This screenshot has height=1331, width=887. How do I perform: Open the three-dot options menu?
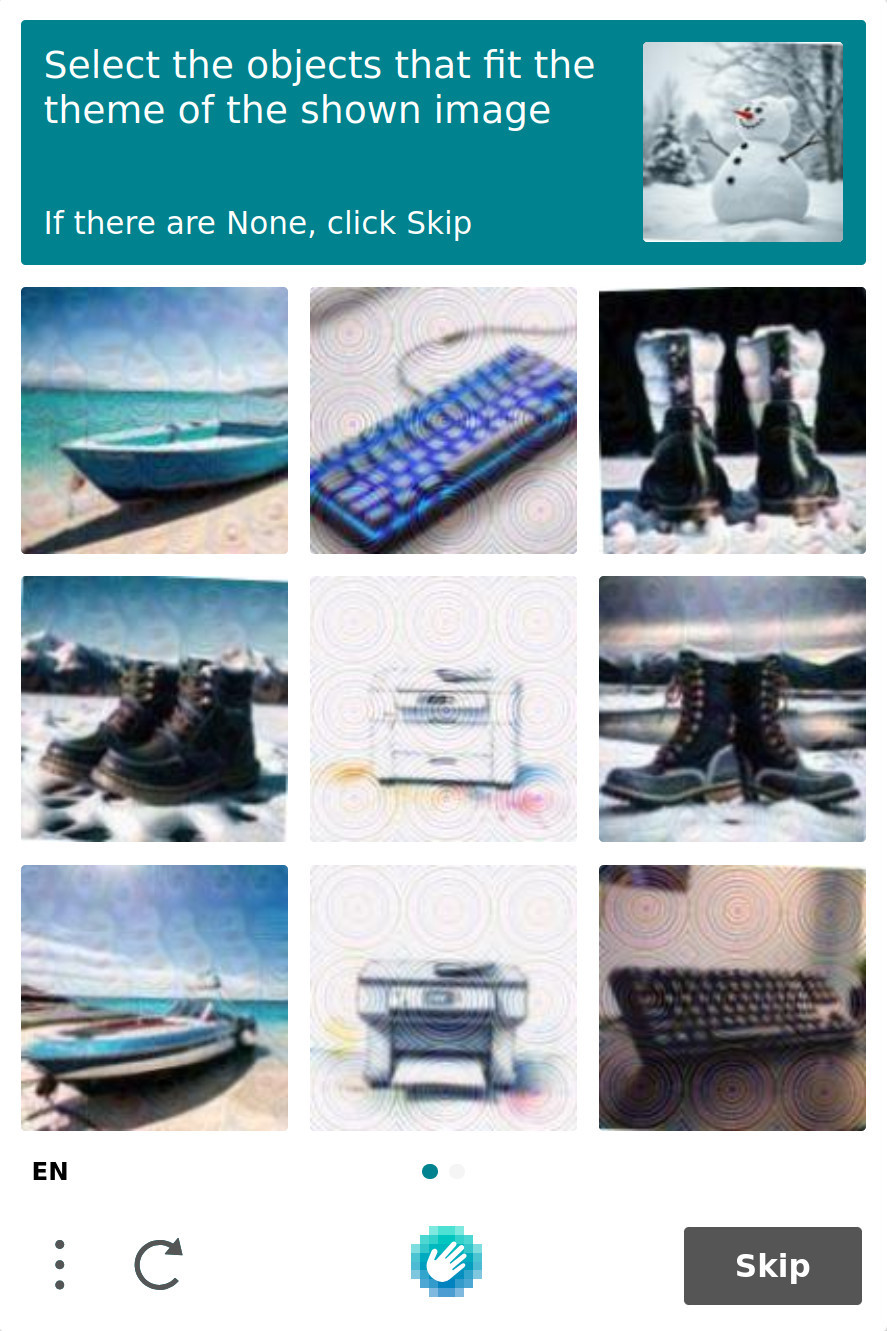click(x=60, y=1264)
